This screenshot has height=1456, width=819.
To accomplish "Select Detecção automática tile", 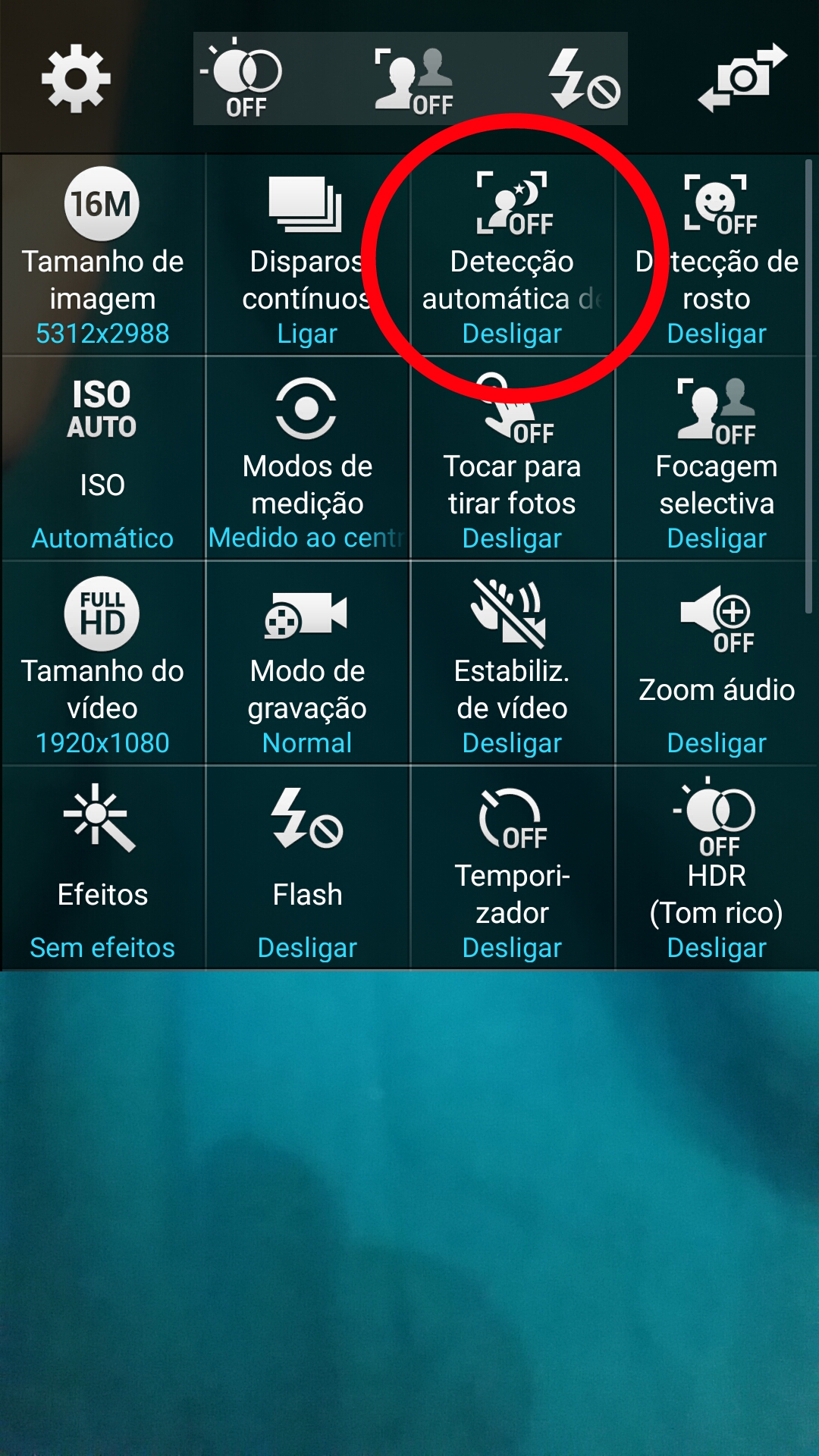I will [x=512, y=256].
